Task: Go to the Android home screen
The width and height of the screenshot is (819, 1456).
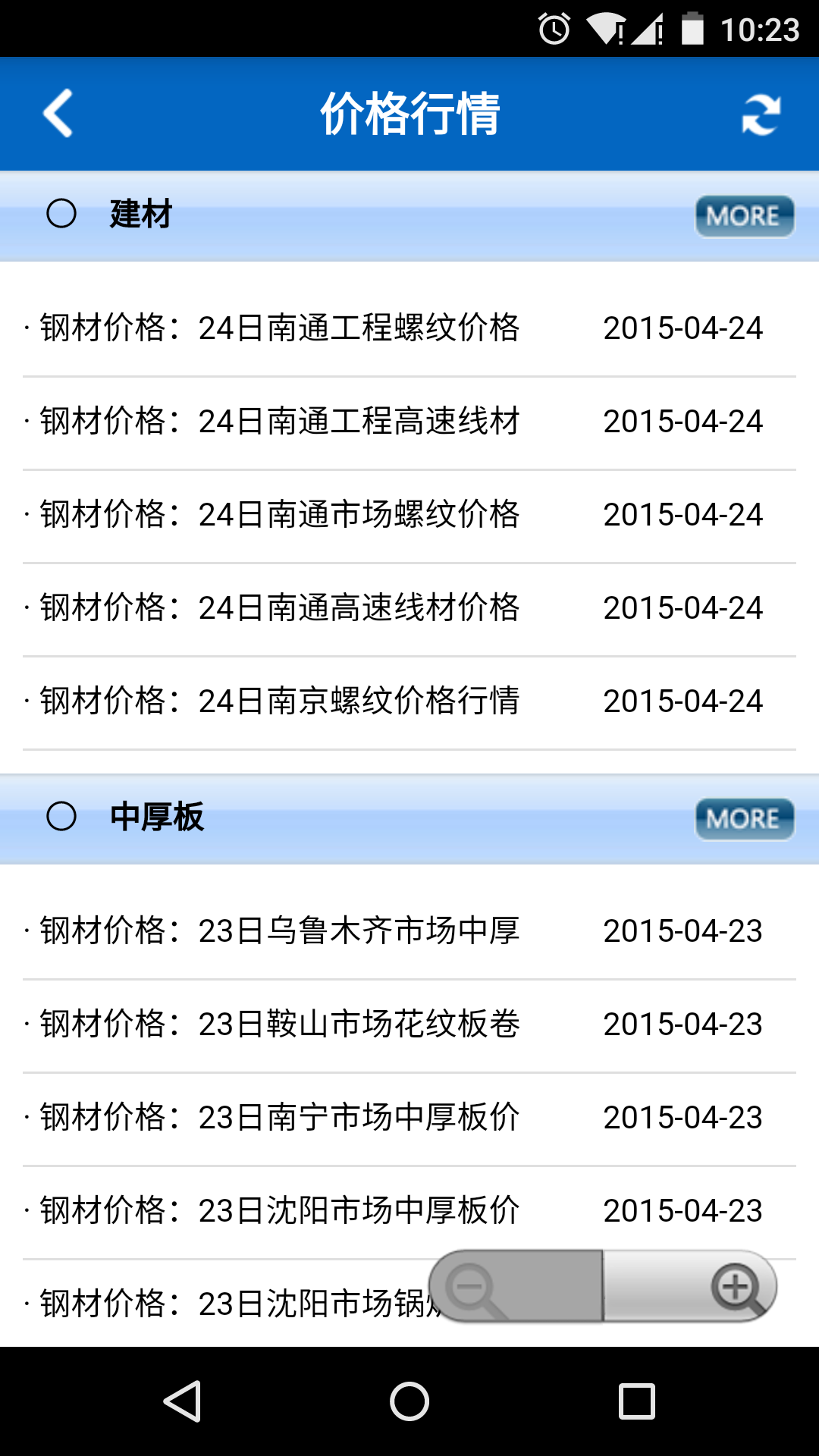Action: (409, 1401)
